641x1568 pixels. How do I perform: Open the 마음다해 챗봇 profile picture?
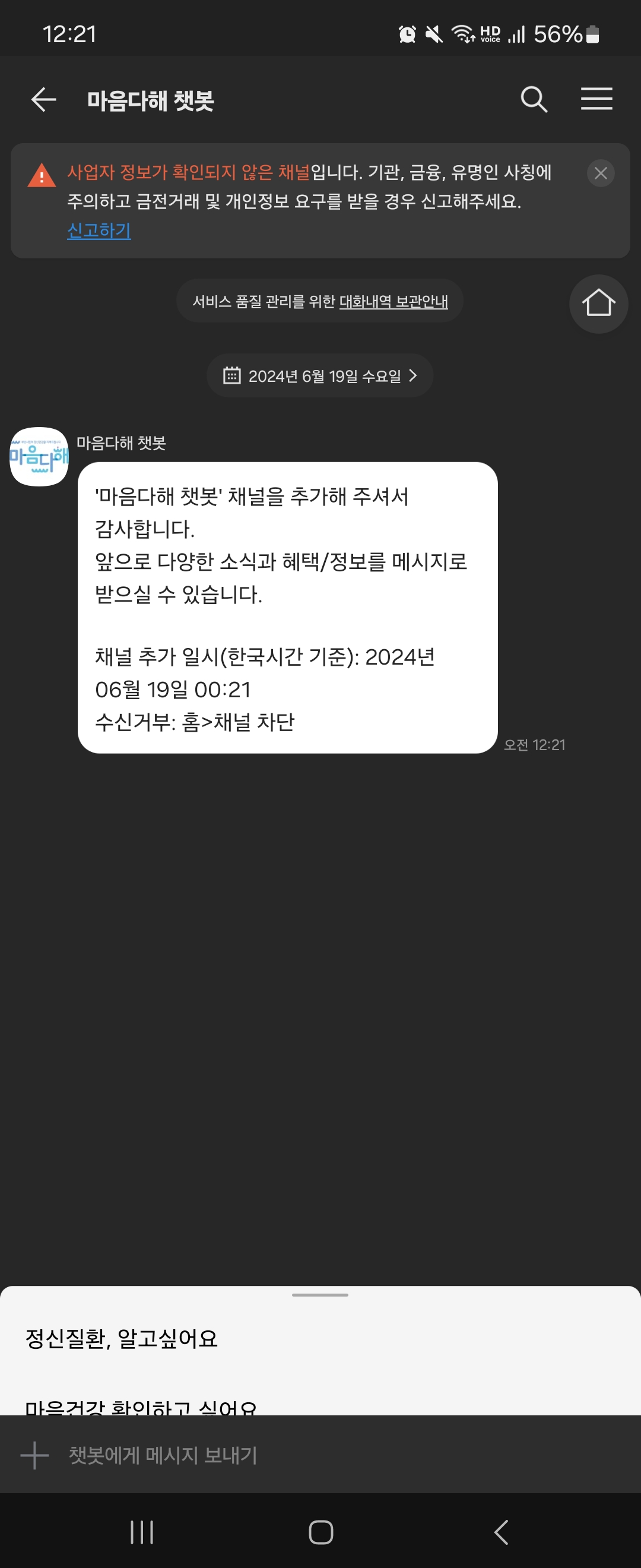click(39, 456)
